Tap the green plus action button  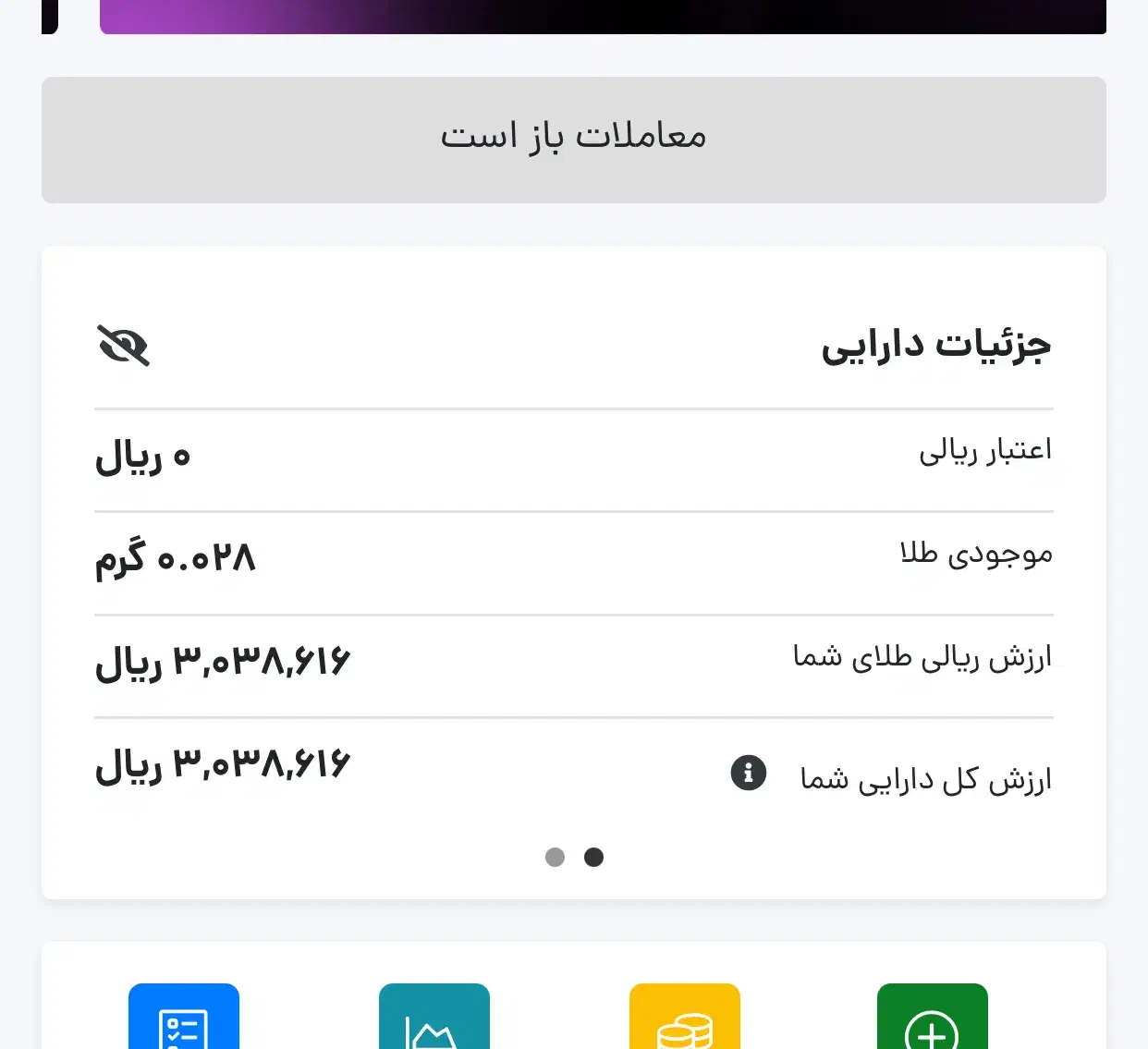tap(933, 1016)
